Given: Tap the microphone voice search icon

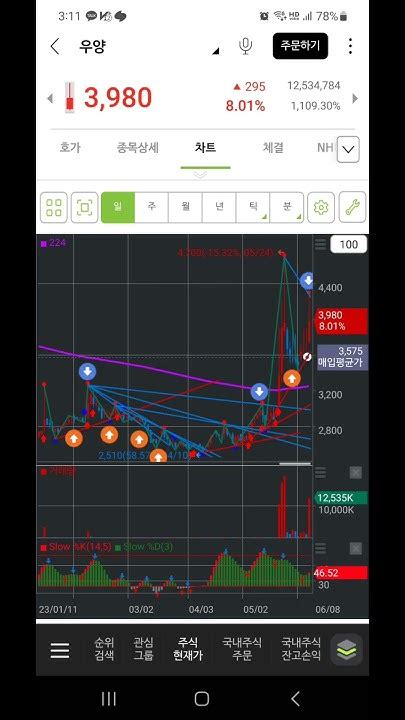Looking at the screenshot, I should 246,46.
